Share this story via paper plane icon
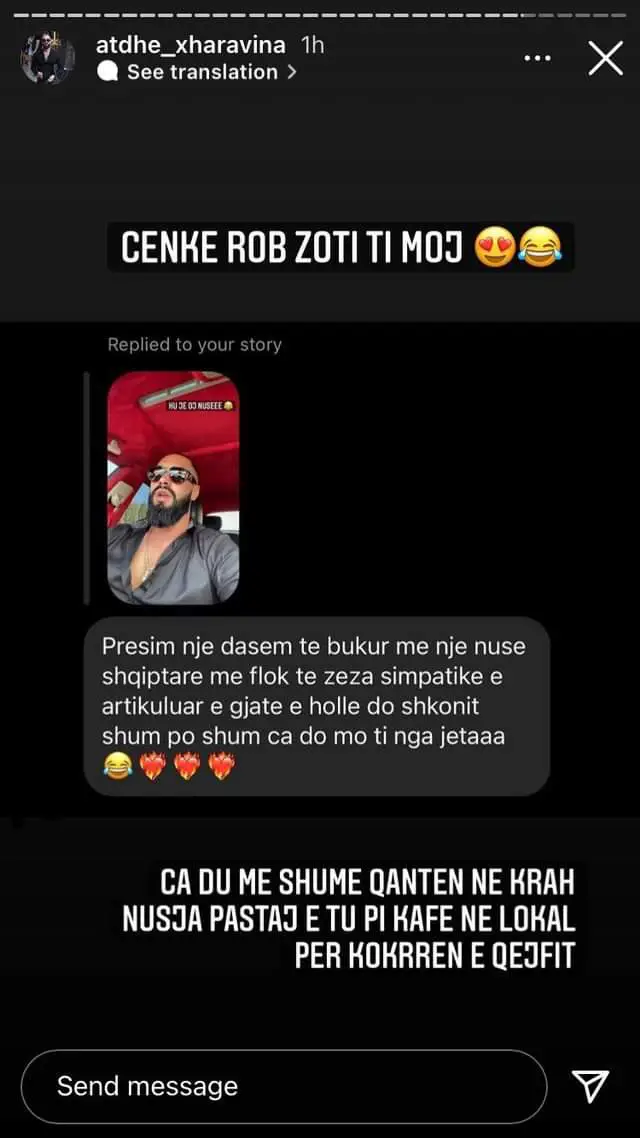The width and height of the screenshot is (640, 1138). coord(590,1086)
